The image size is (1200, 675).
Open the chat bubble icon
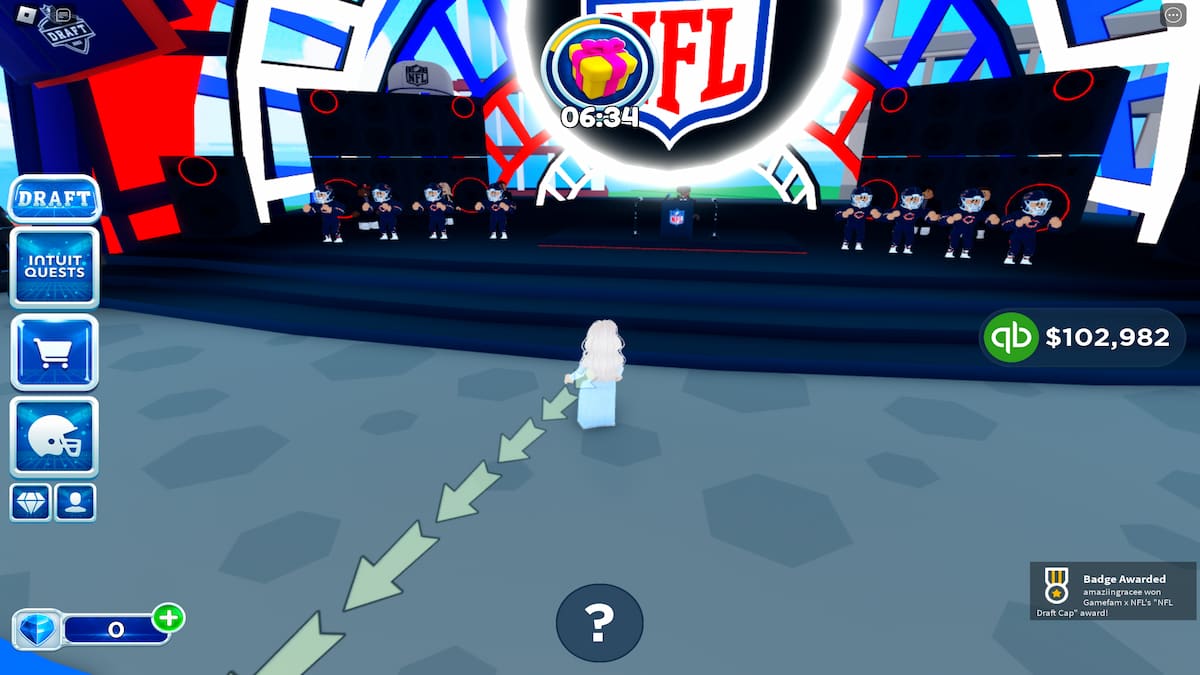(63, 15)
